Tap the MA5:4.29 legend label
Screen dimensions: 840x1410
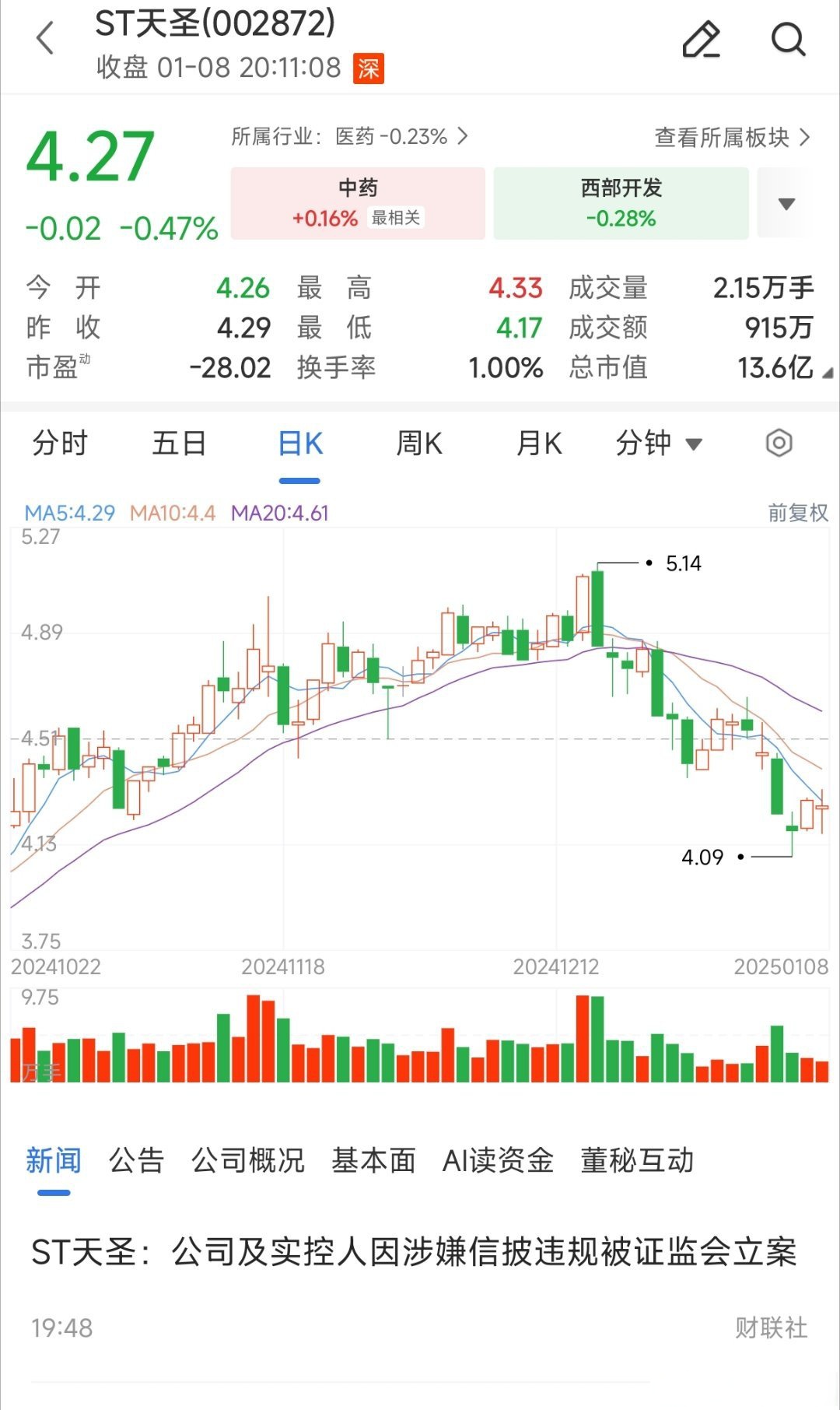click(66, 513)
